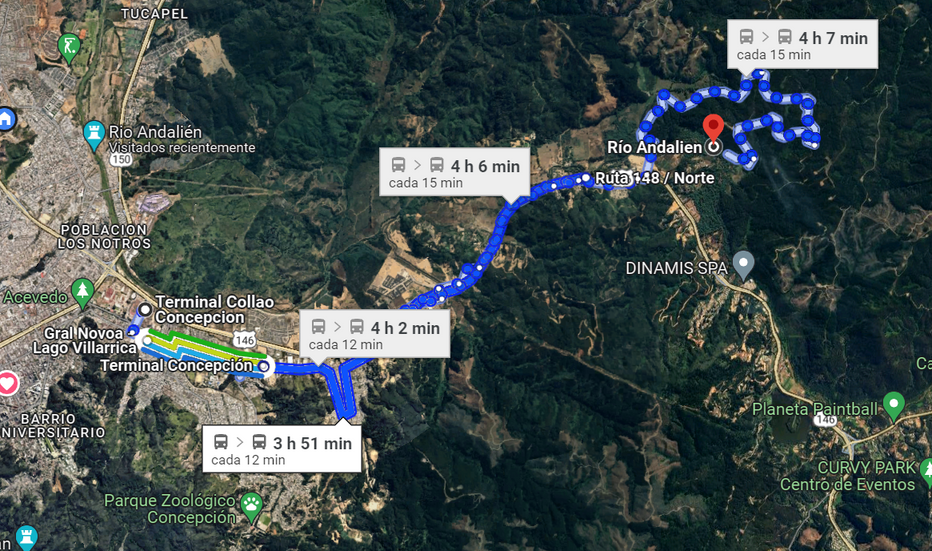This screenshot has width=932, height=551.
Task: Open recently visited Rio Andalién marker
Action: [x=94, y=132]
